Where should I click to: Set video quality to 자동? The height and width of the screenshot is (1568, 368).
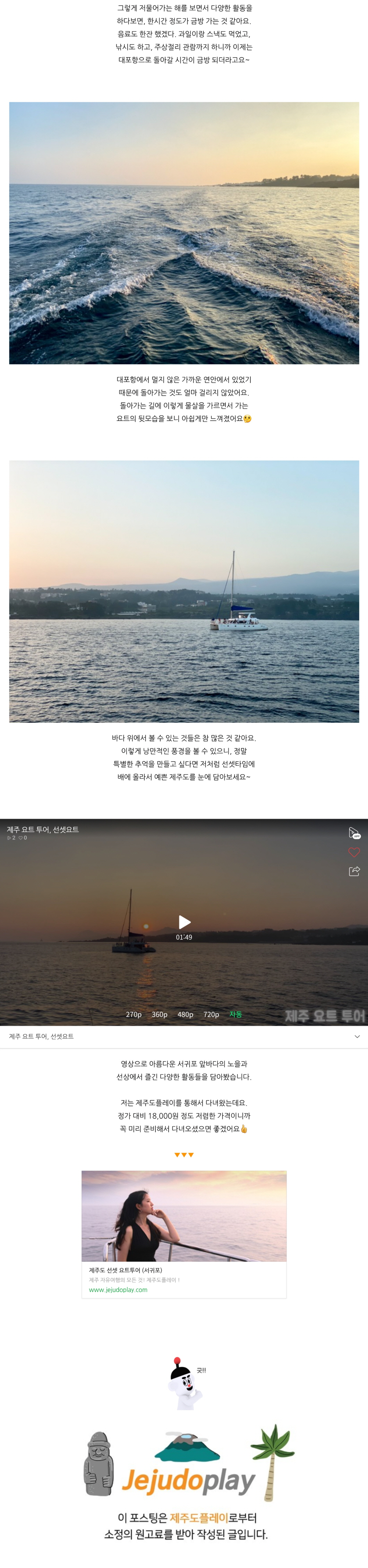236,1014
